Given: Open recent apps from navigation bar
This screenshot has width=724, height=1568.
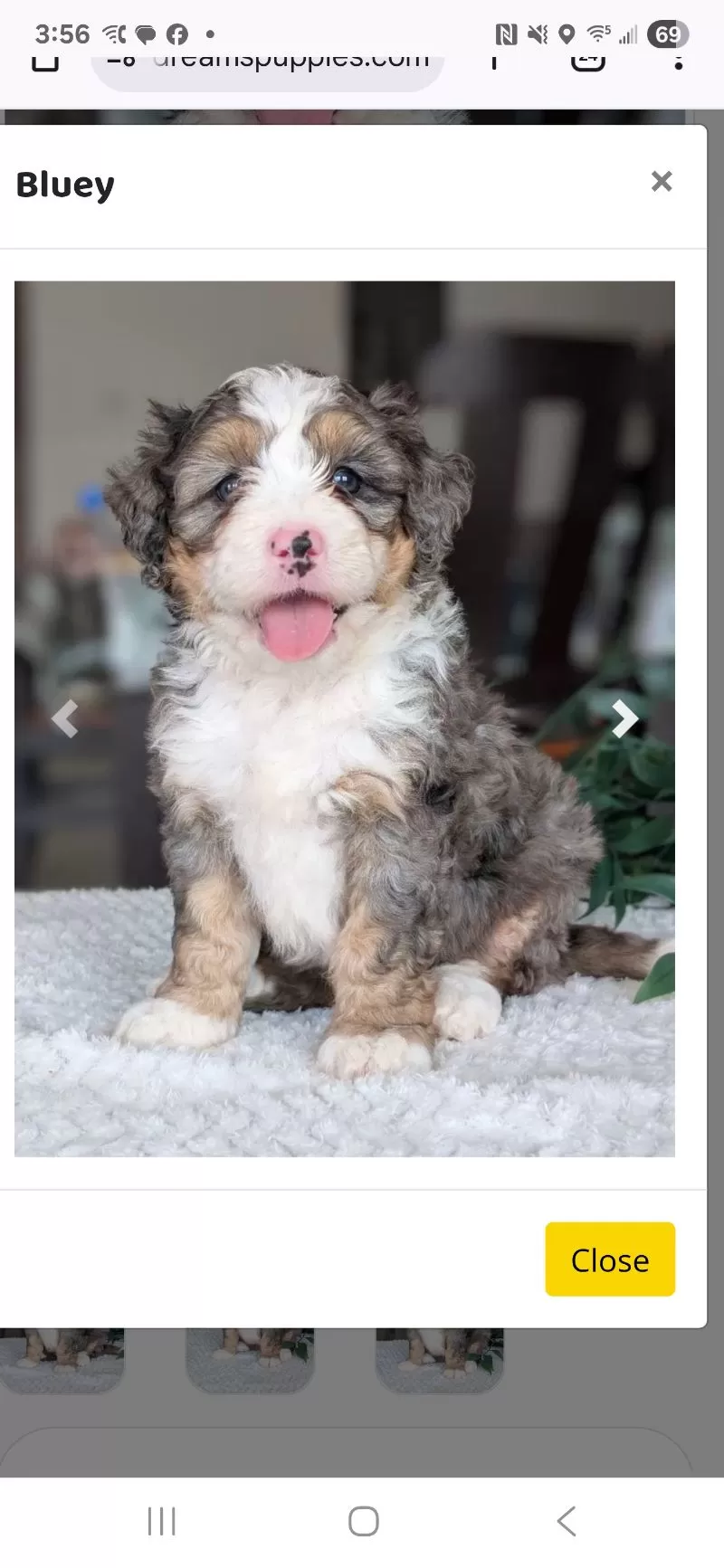Looking at the screenshot, I should point(161,1521).
